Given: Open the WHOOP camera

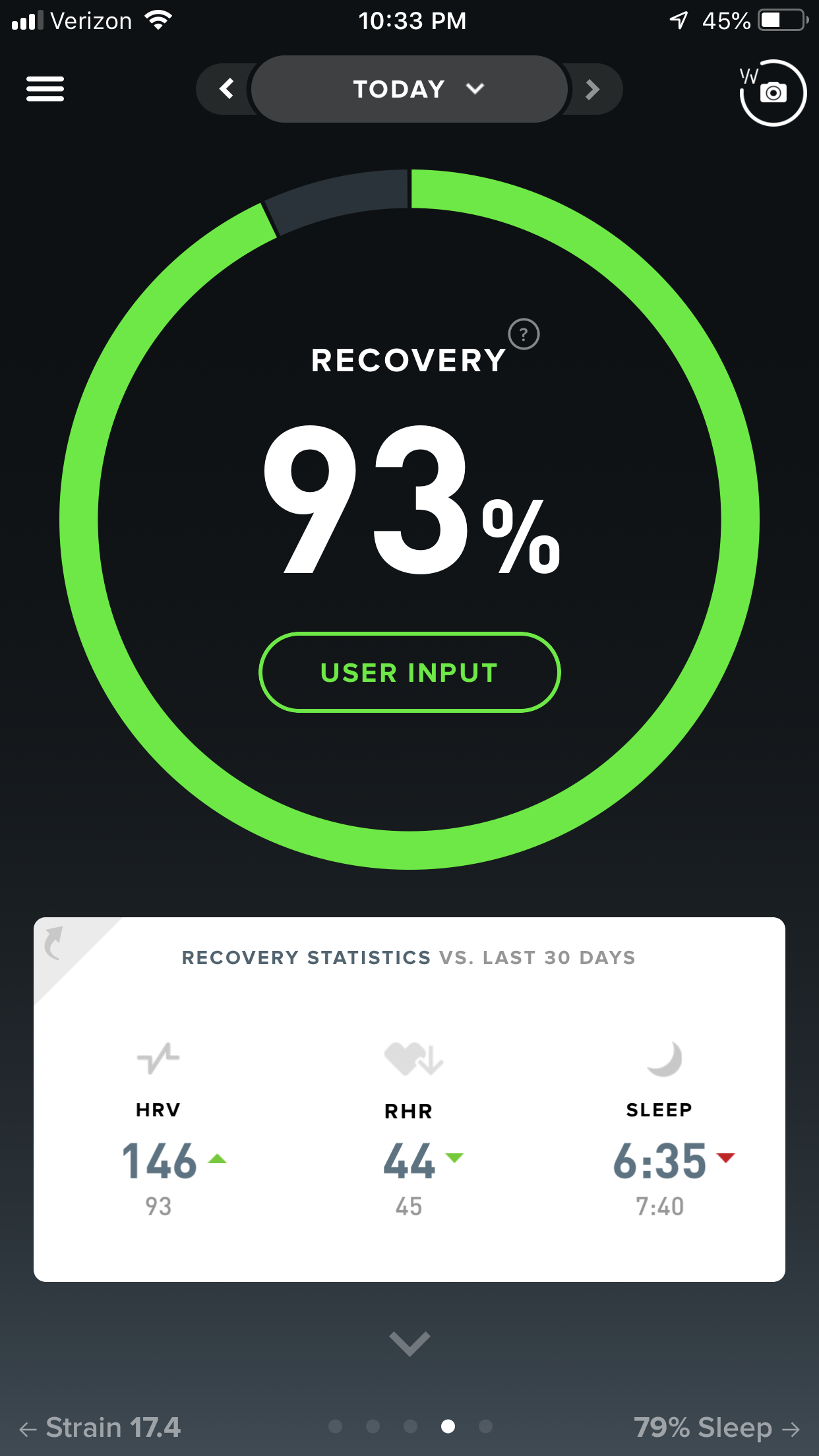Looking at the screenshot, I should [772, 92].
